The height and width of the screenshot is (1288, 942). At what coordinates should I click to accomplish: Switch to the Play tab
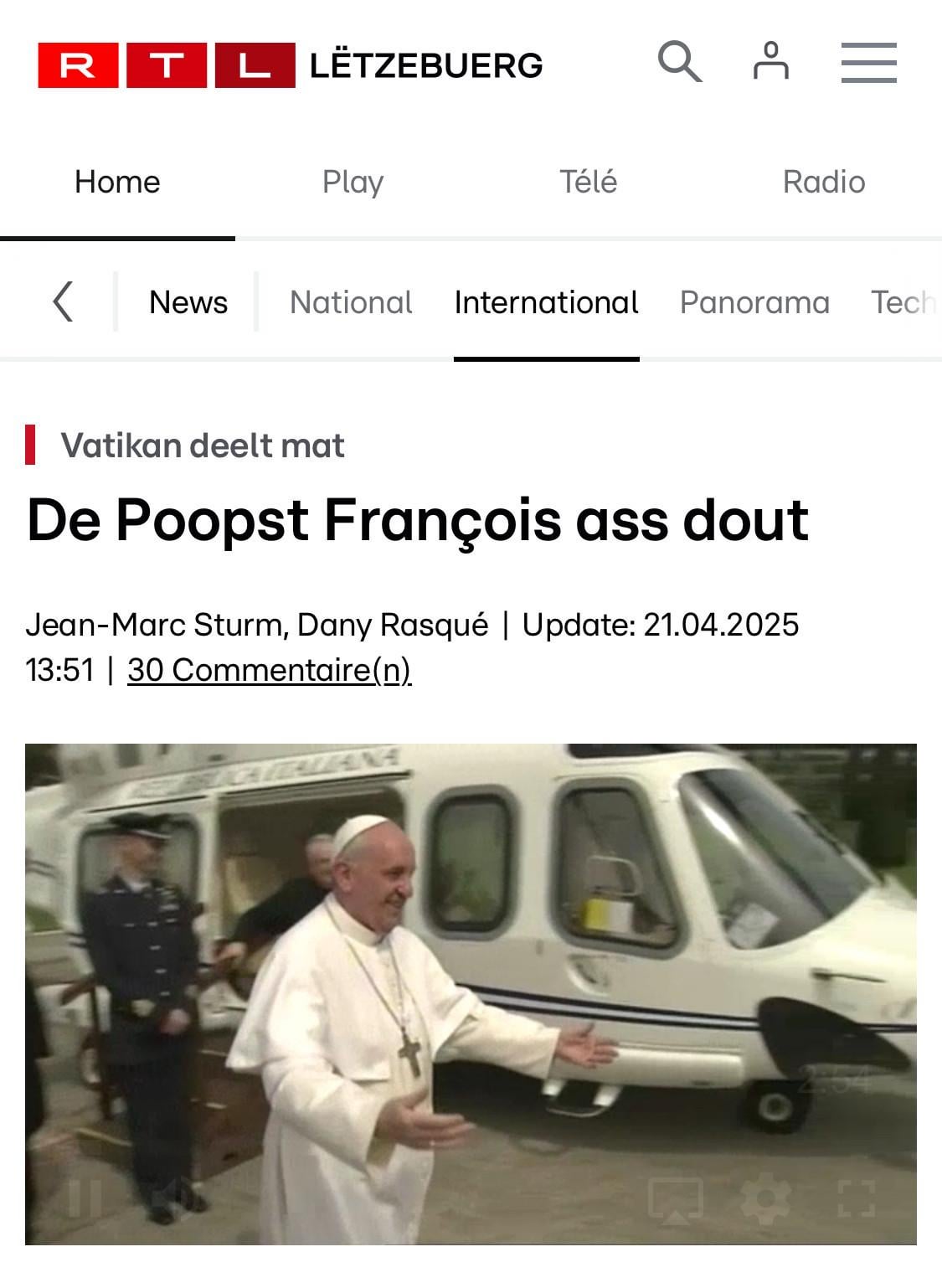click(x=353, y=182)
